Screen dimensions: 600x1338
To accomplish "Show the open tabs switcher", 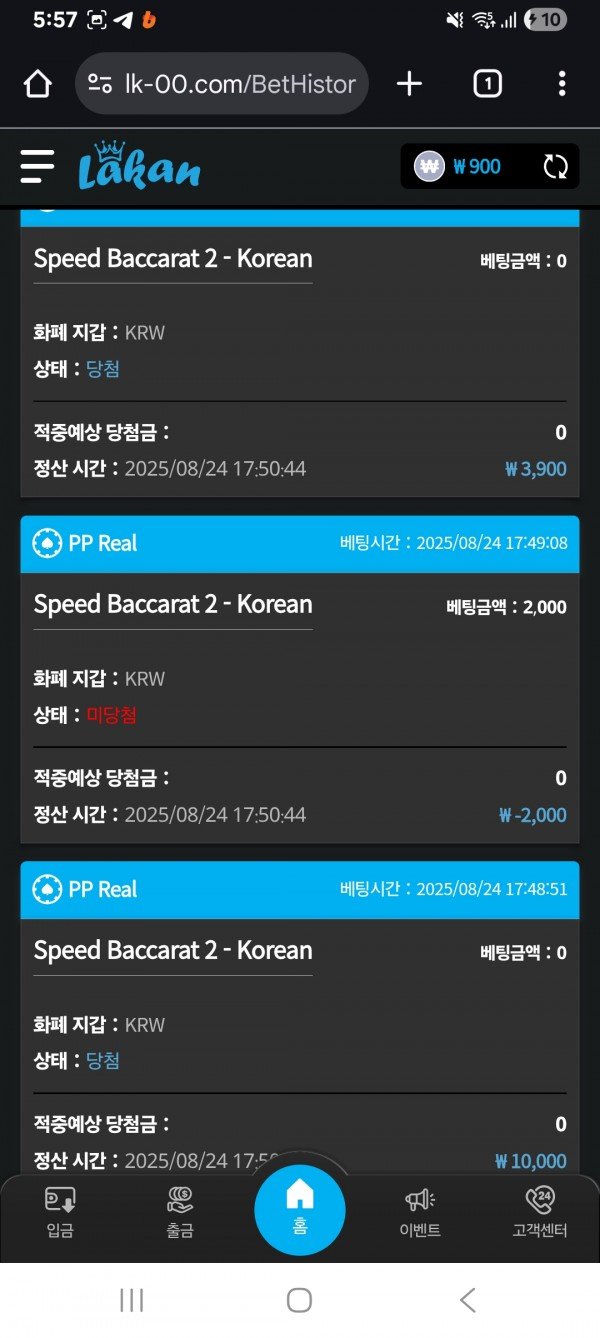I will click(x=487, y=84).
